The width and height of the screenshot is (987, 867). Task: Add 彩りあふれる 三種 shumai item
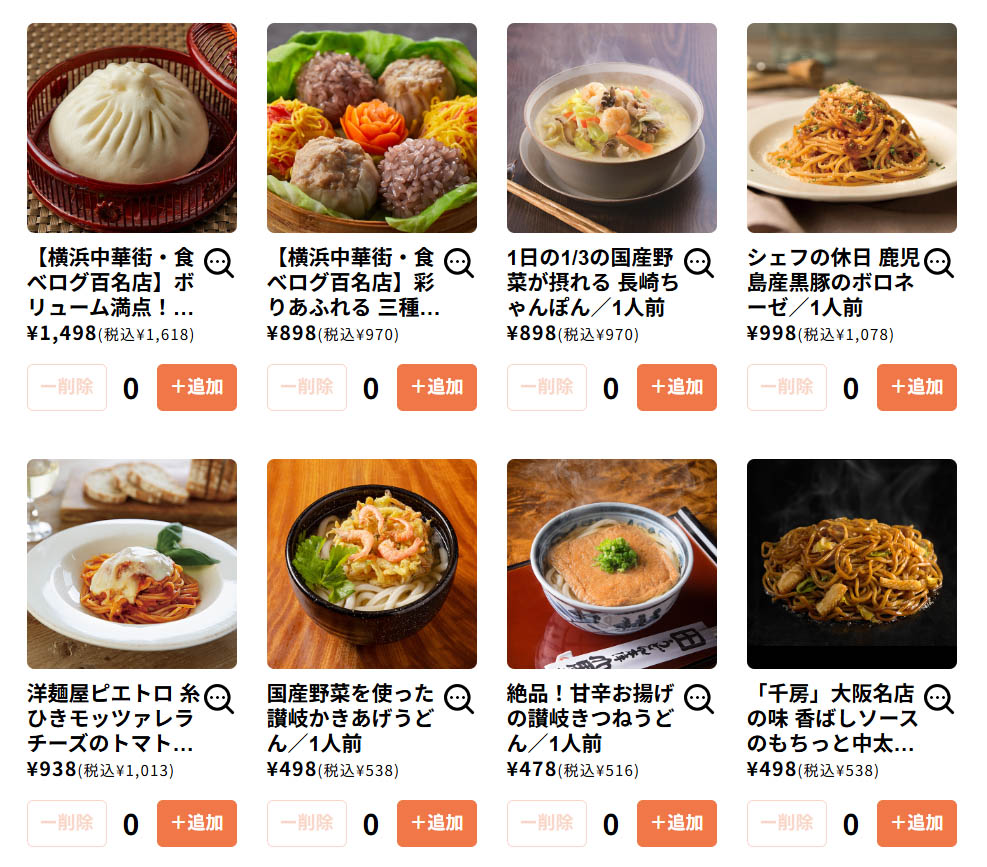[436, 387]
